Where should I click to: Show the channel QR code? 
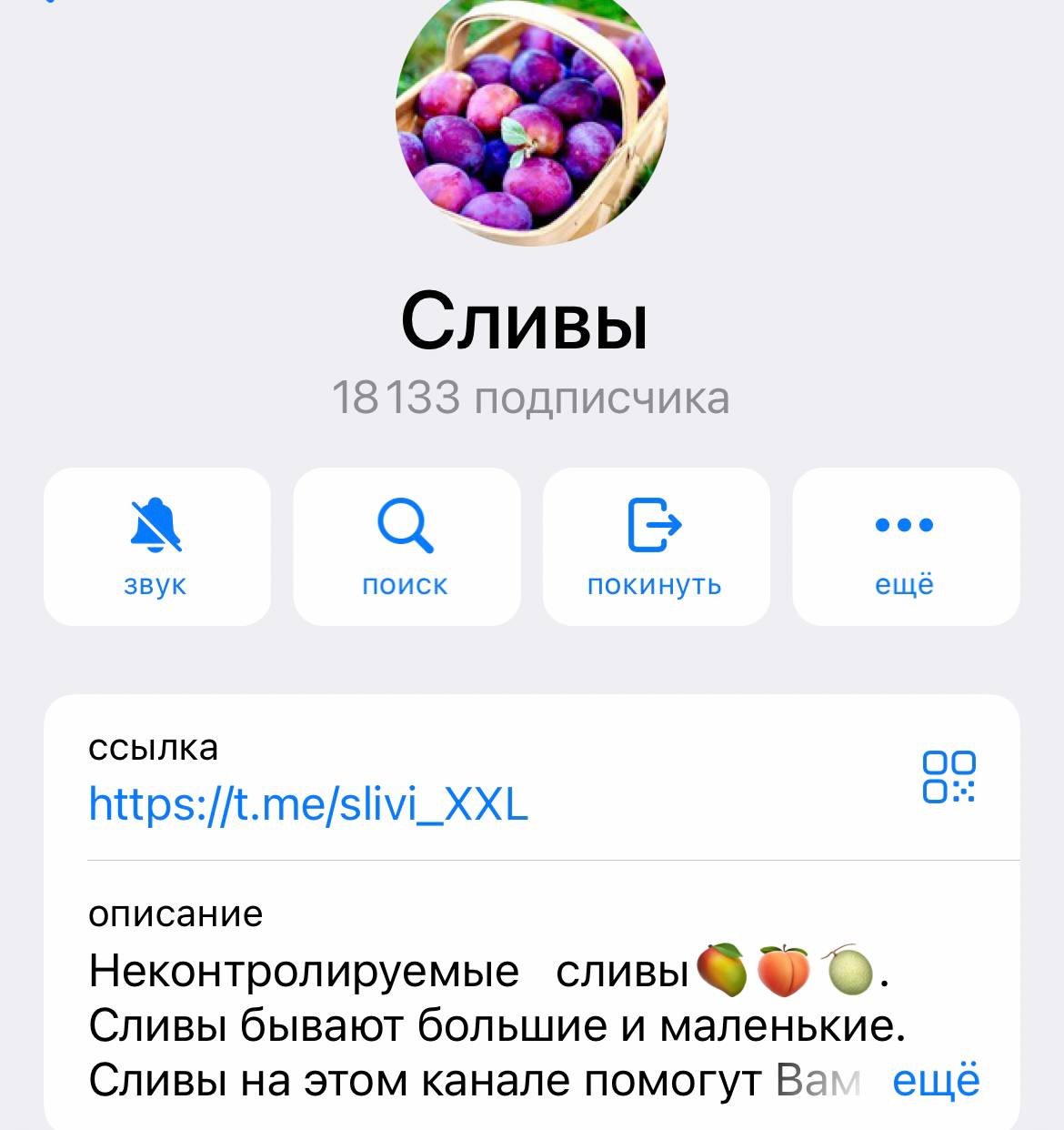(x=949, y=776)
